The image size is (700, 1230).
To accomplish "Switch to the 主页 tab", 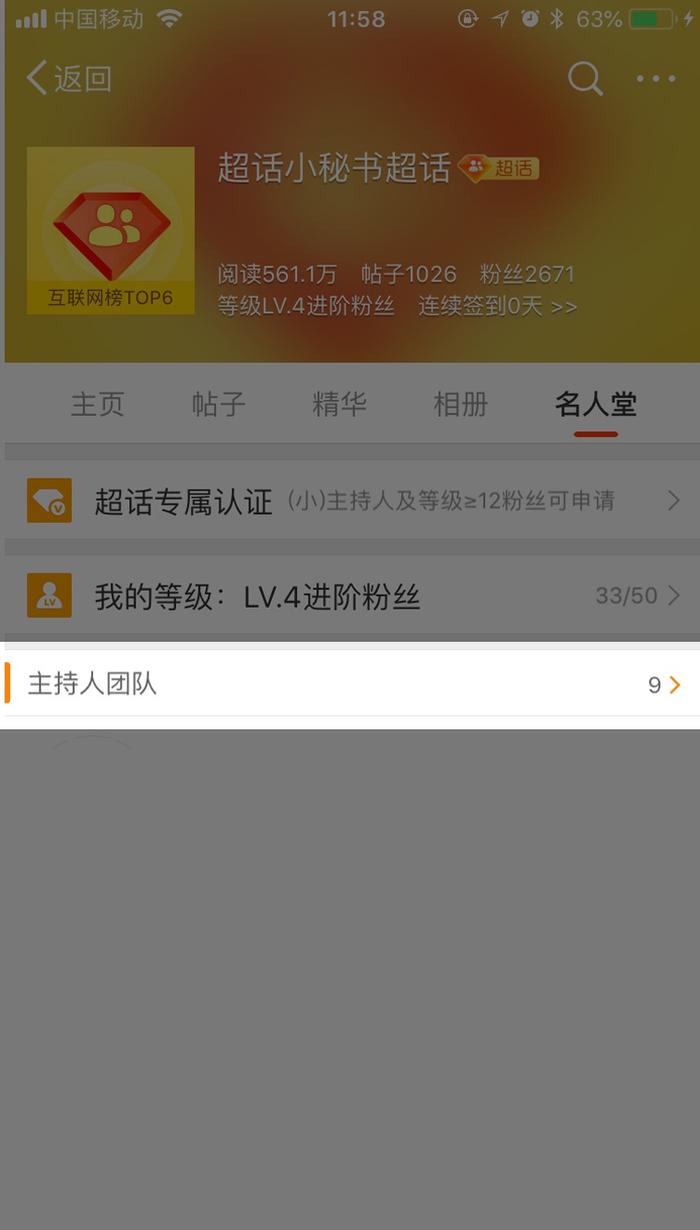I will tap(97, 404).
